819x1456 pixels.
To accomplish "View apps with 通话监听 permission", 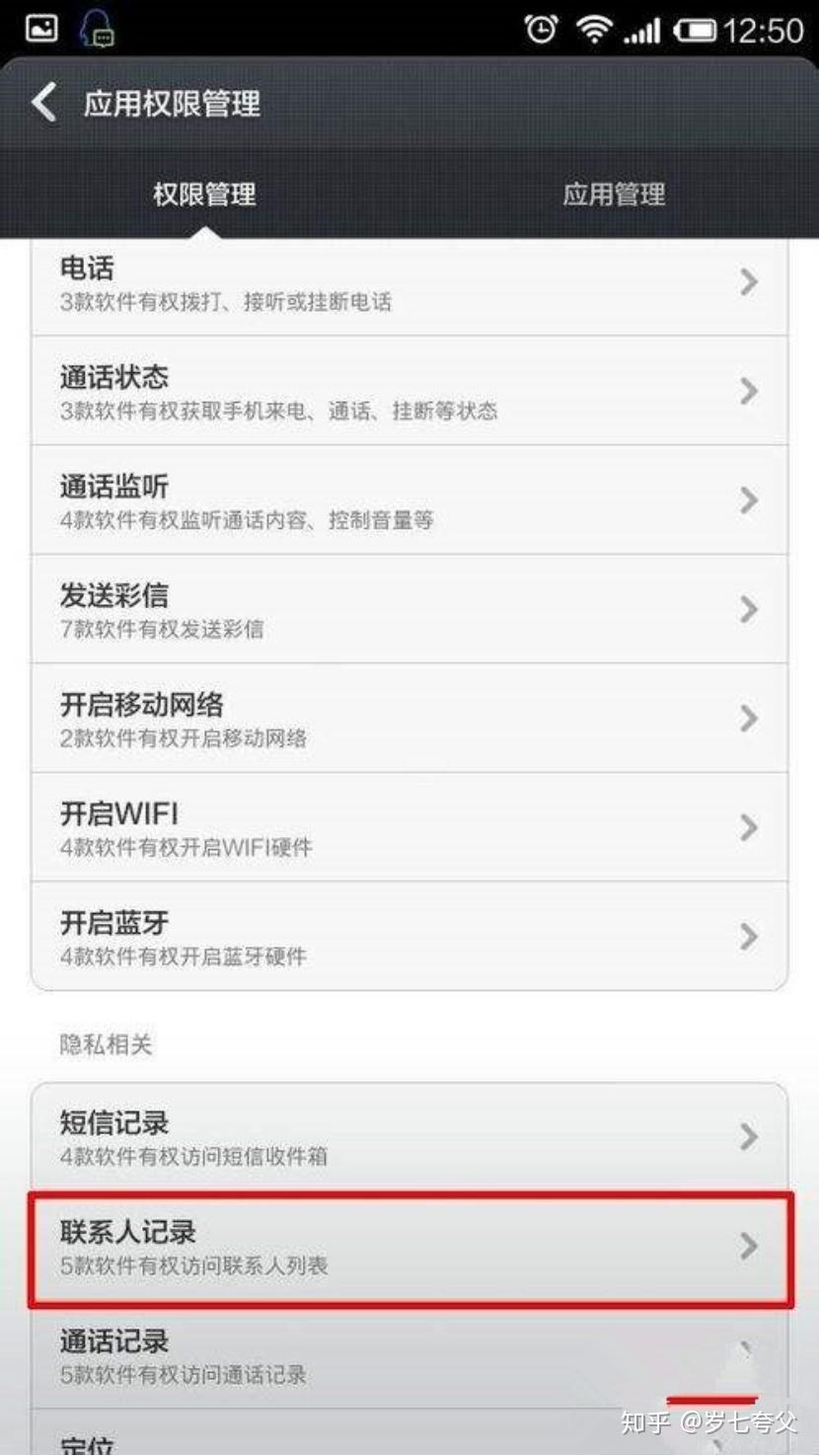I will (409, 500).
